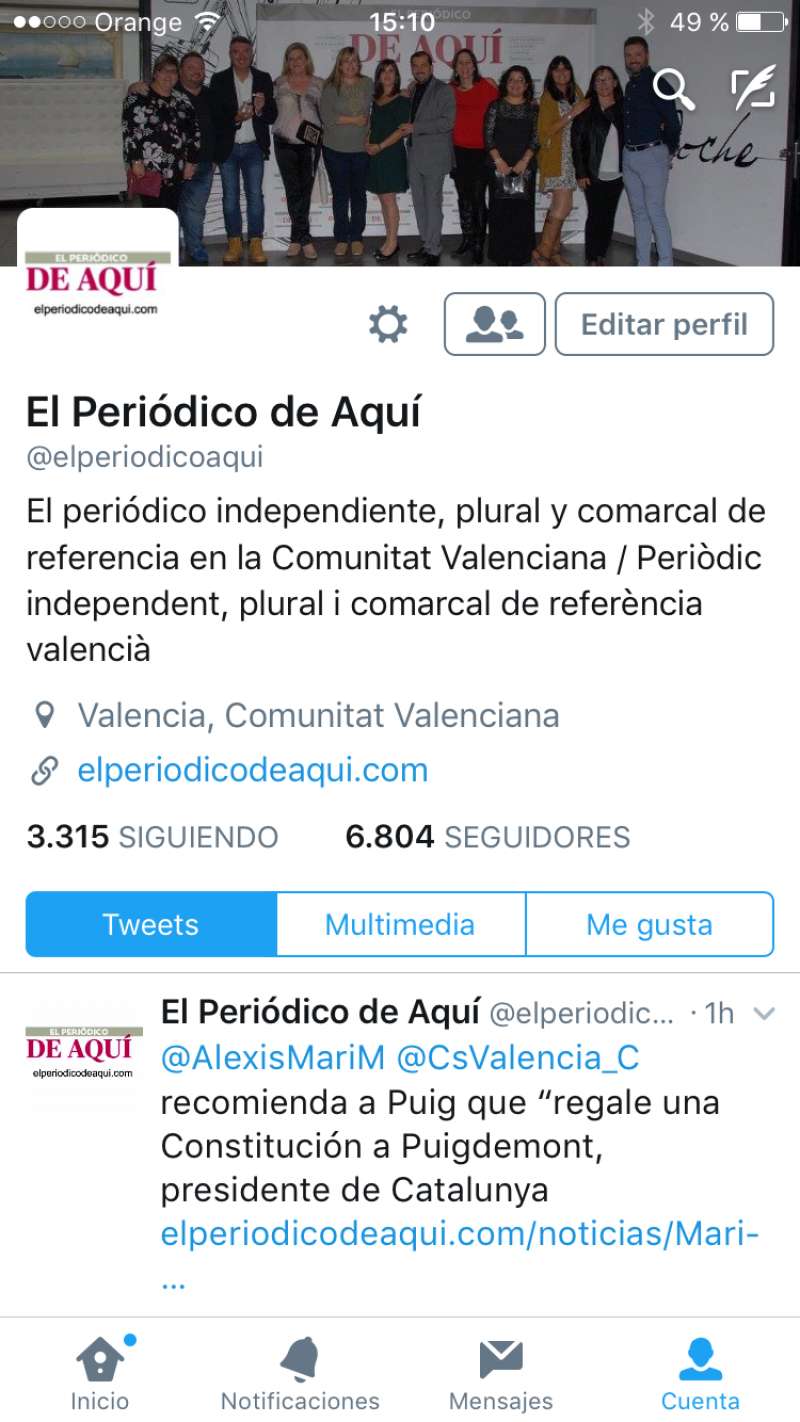Open the search magnifier icon
The height and width of the screenshot is (1422, 800).
coord(673,89)
